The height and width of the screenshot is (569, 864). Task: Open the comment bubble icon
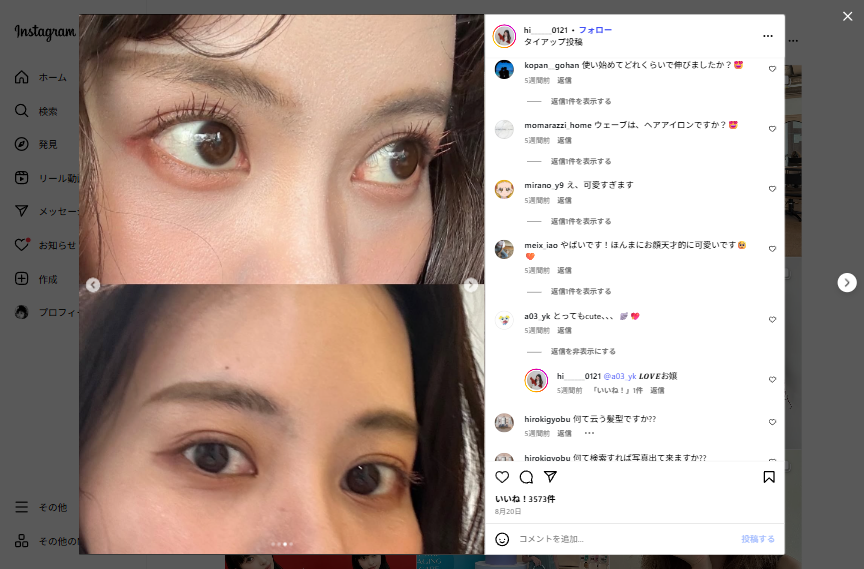click(x=526, y=477)
